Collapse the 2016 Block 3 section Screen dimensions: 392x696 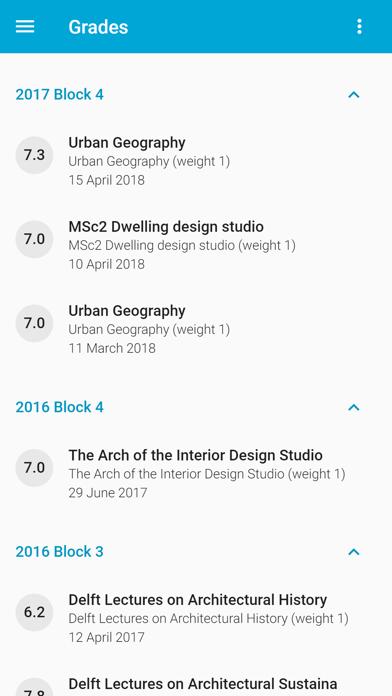click(353, 552)
